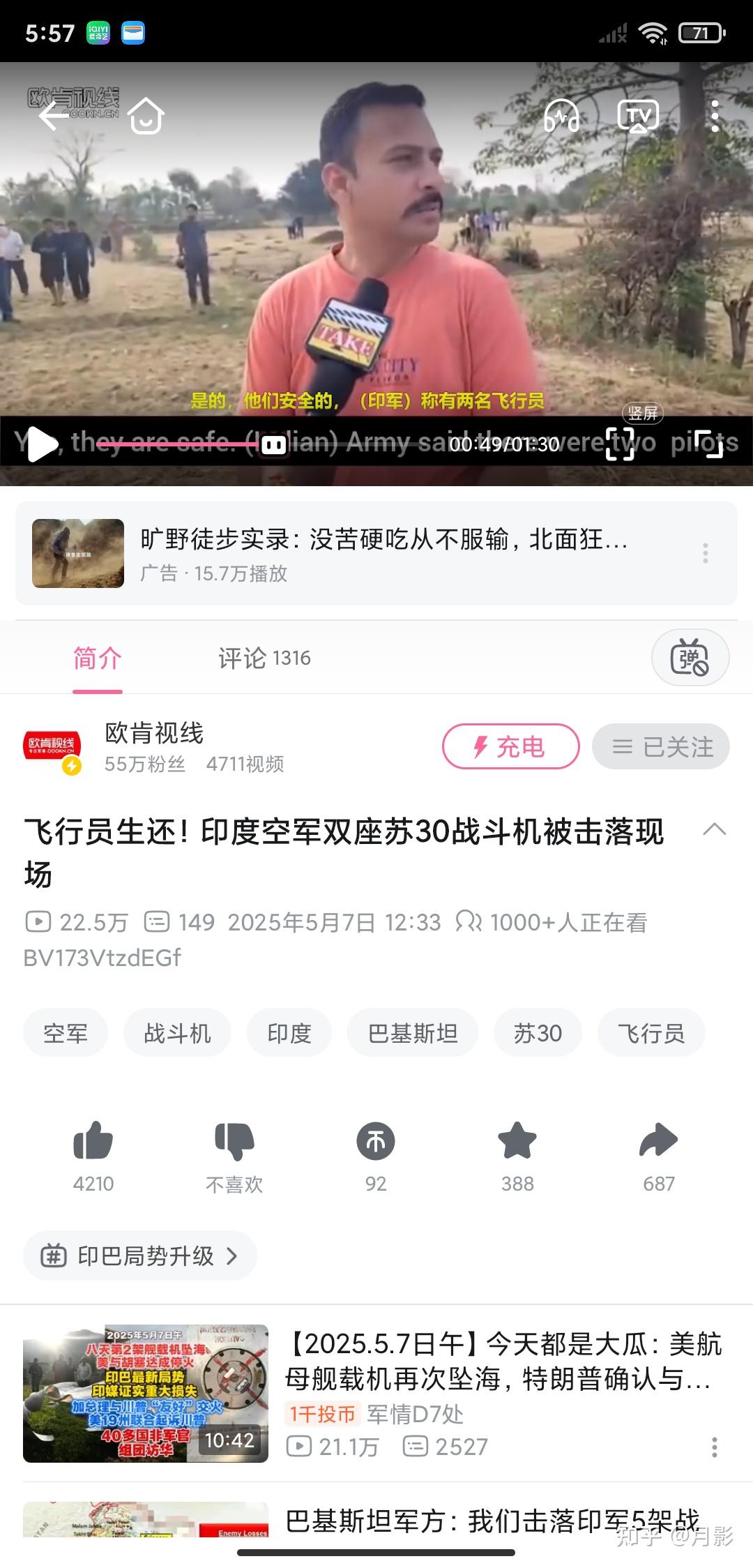Open the listen-only audio mode icon
The image size is (753, 1568).
pos(561,116)
